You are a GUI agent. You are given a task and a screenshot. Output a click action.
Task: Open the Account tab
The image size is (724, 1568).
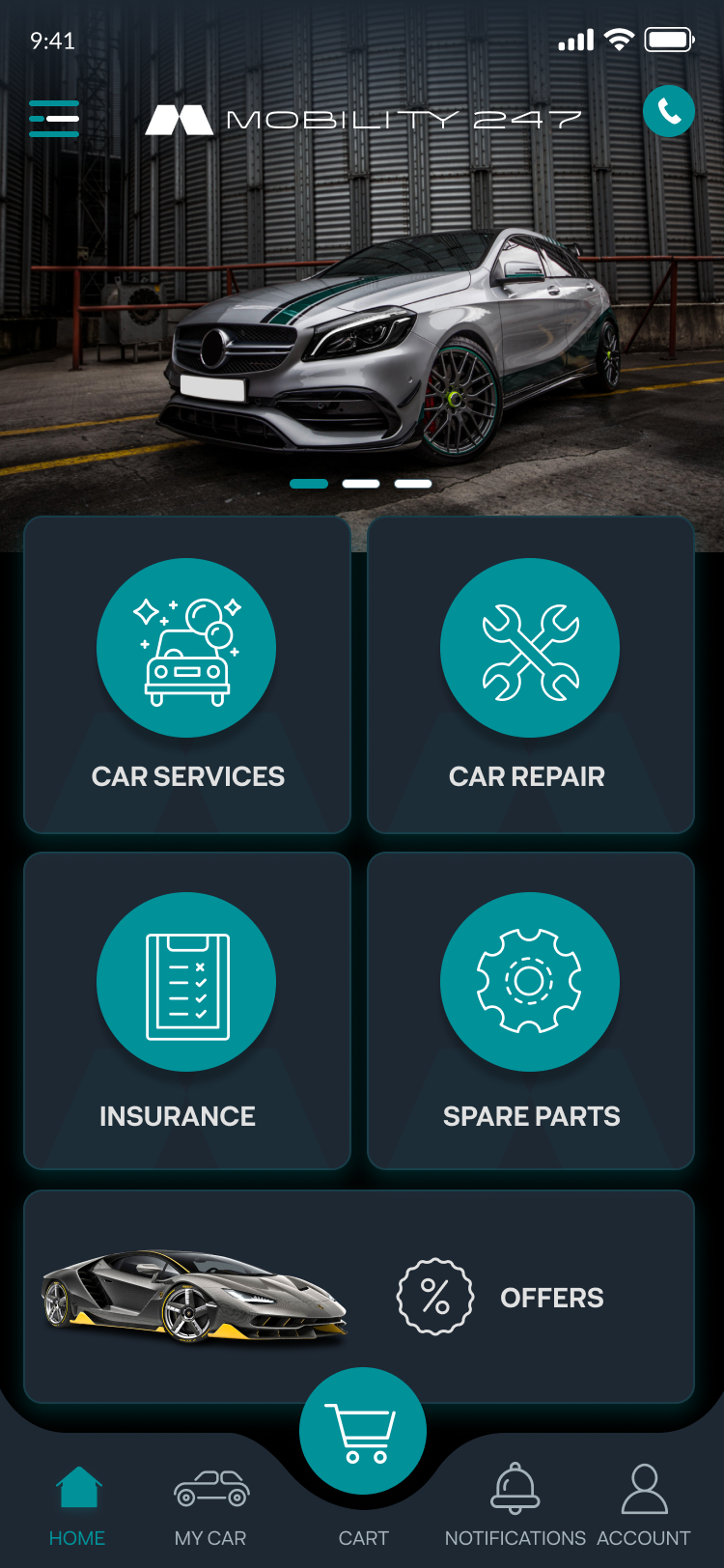click(644, 1504)
